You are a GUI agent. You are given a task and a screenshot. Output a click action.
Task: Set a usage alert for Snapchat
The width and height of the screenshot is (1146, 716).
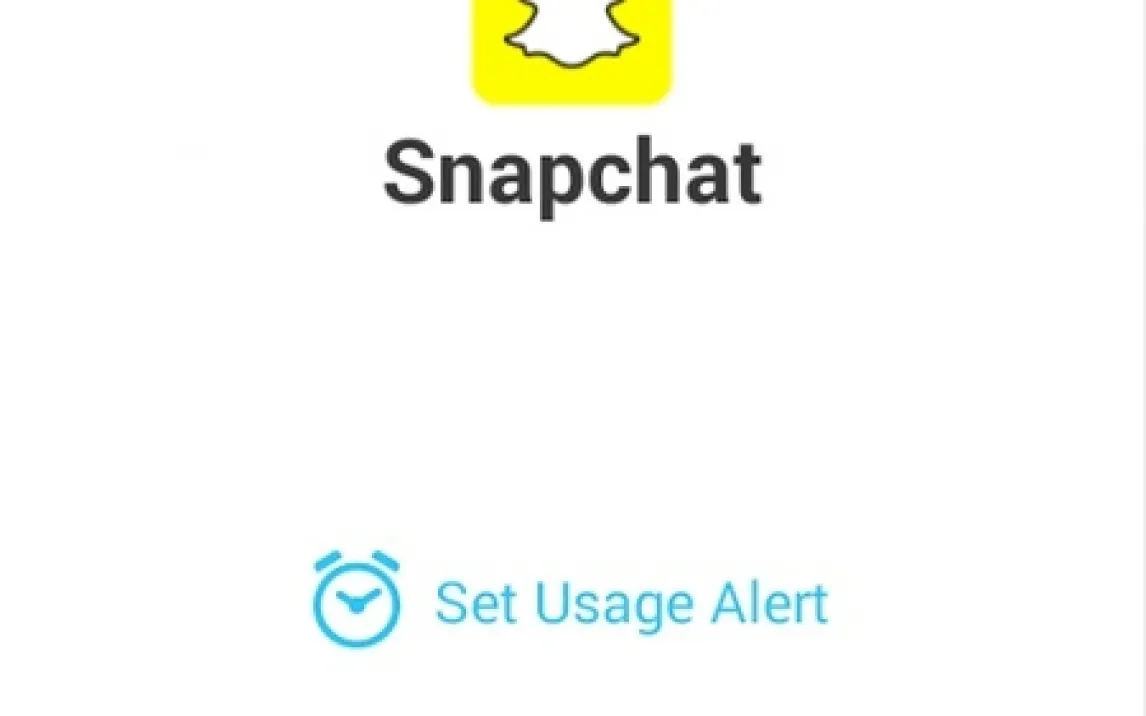click(571, 603)
